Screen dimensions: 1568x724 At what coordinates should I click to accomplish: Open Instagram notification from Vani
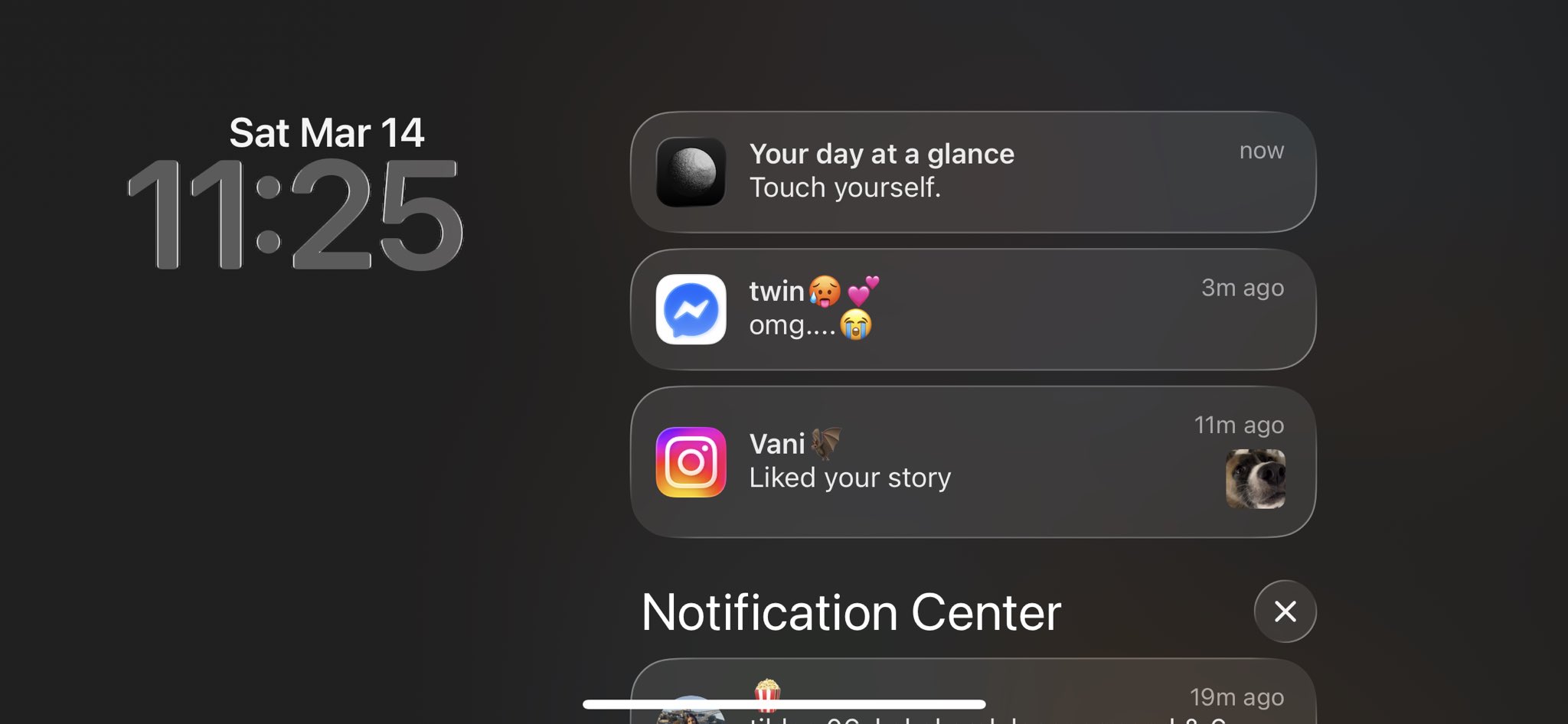[x=972, y=461]
